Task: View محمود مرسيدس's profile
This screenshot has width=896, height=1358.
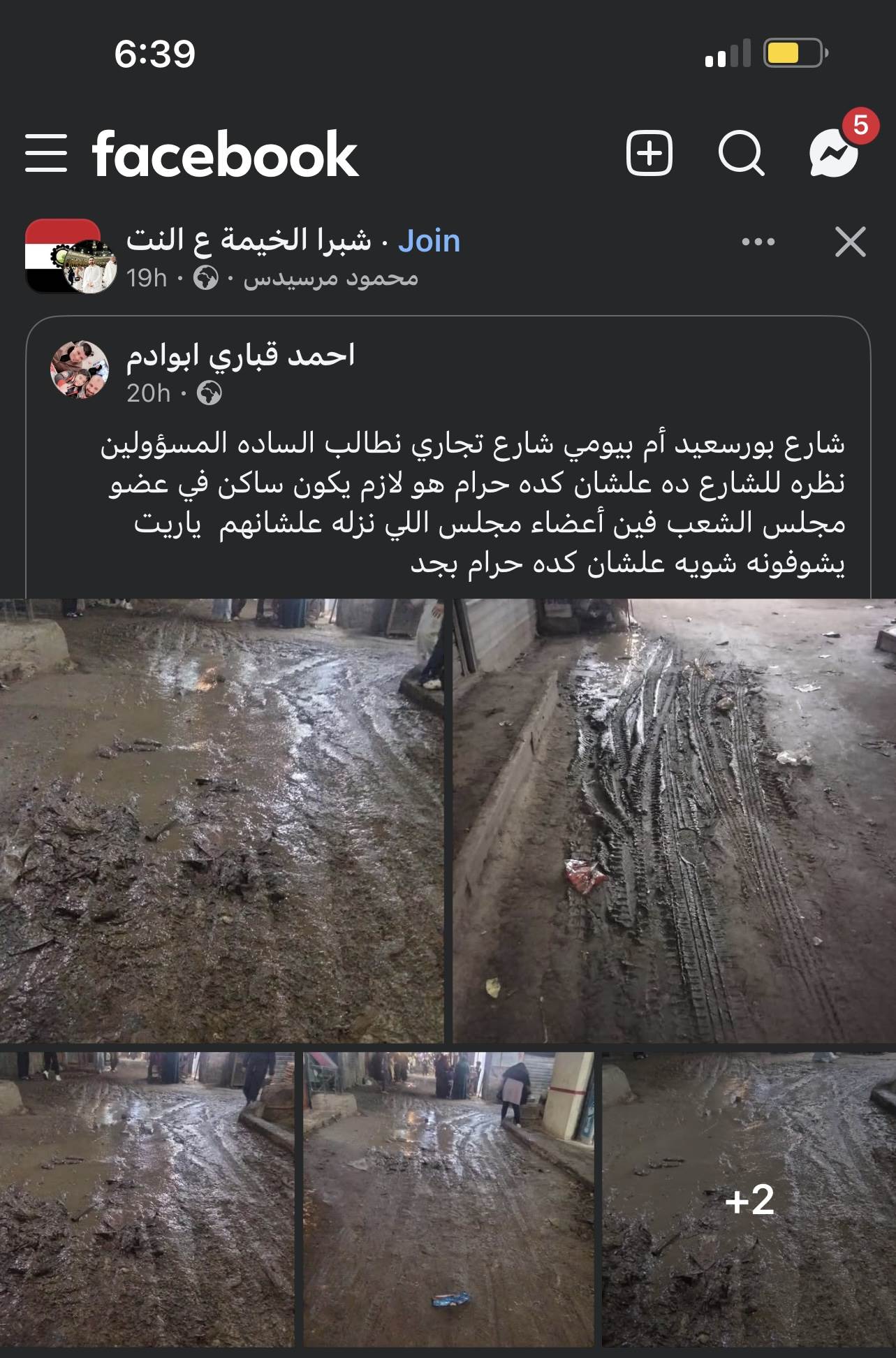Action: coord(331,279)
